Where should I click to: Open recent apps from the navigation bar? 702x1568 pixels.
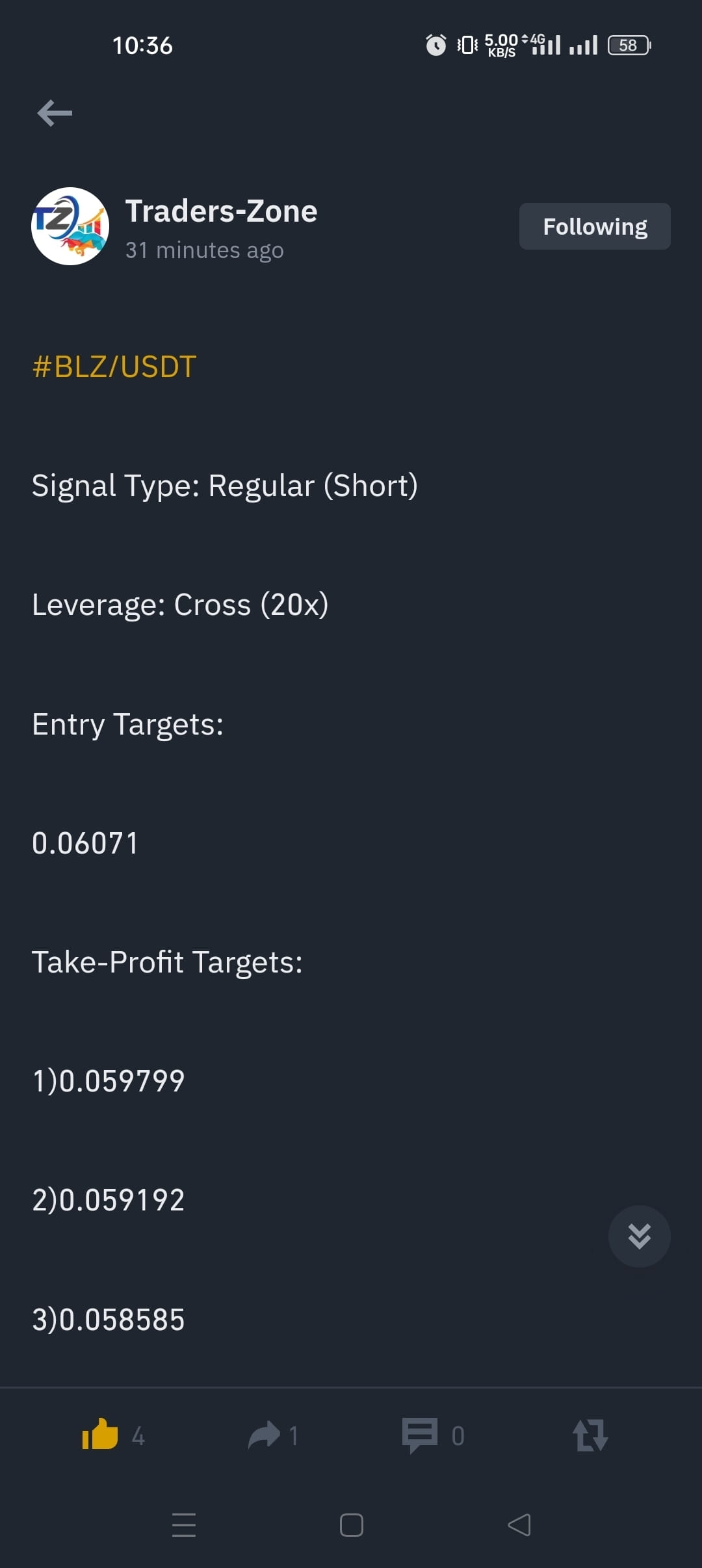(x=184, y=1526)
